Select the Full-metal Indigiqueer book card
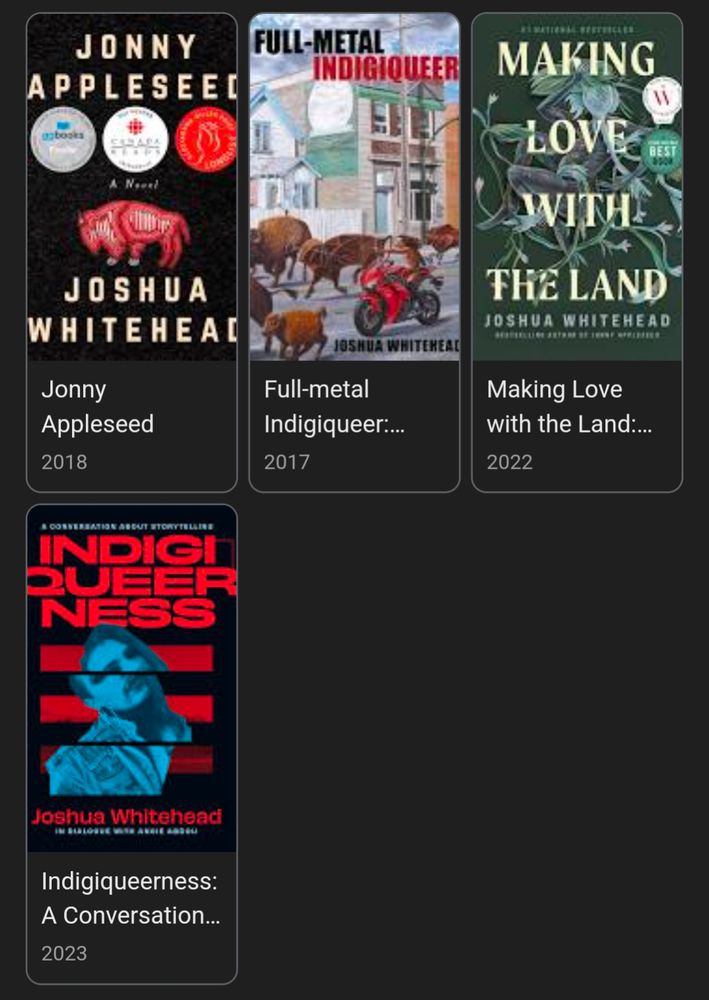This screenshot has height=1000, width=709. point(354,252)
